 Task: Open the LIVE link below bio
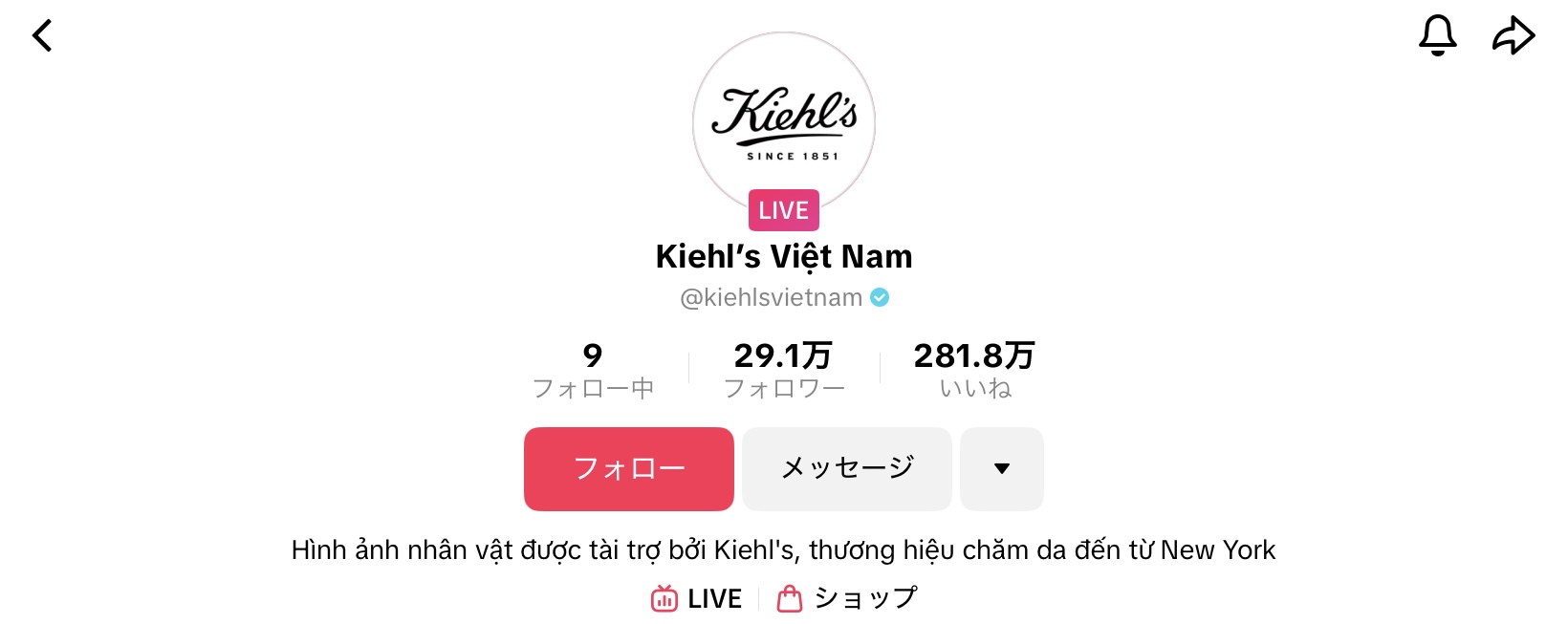(x=697, y=598)
